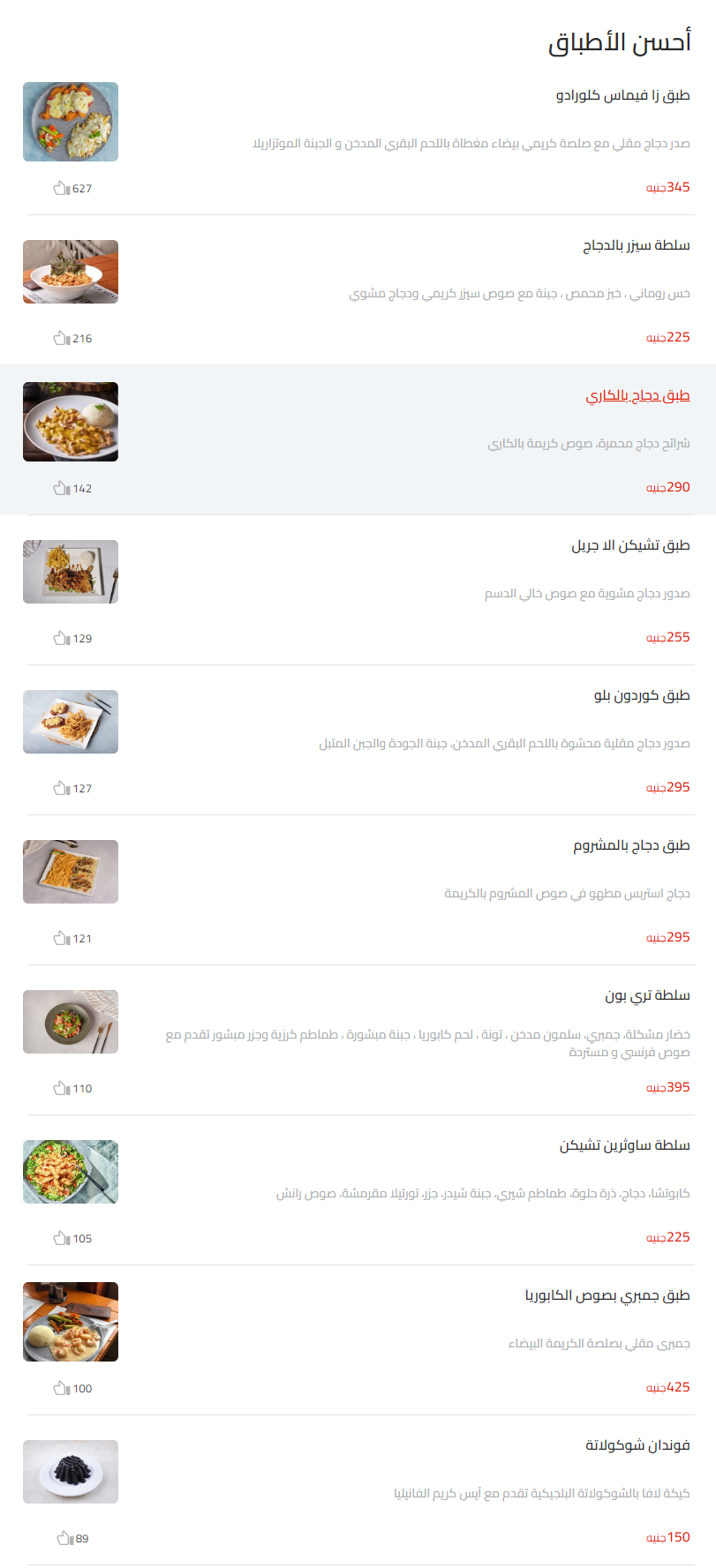Like the فوندان شوكولاتة dessert
The height and width of the screenshot is (1568, 716).
tap(62, 1538)
